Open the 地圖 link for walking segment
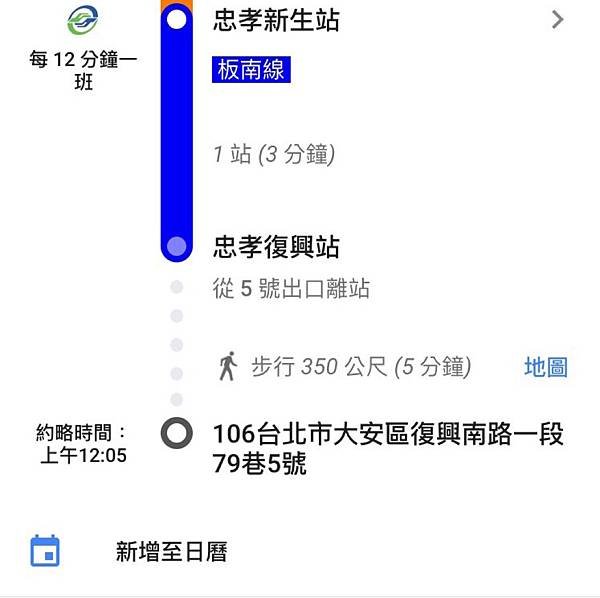Image resolution: width=600 pixels, height=598 pixels. 545,367
